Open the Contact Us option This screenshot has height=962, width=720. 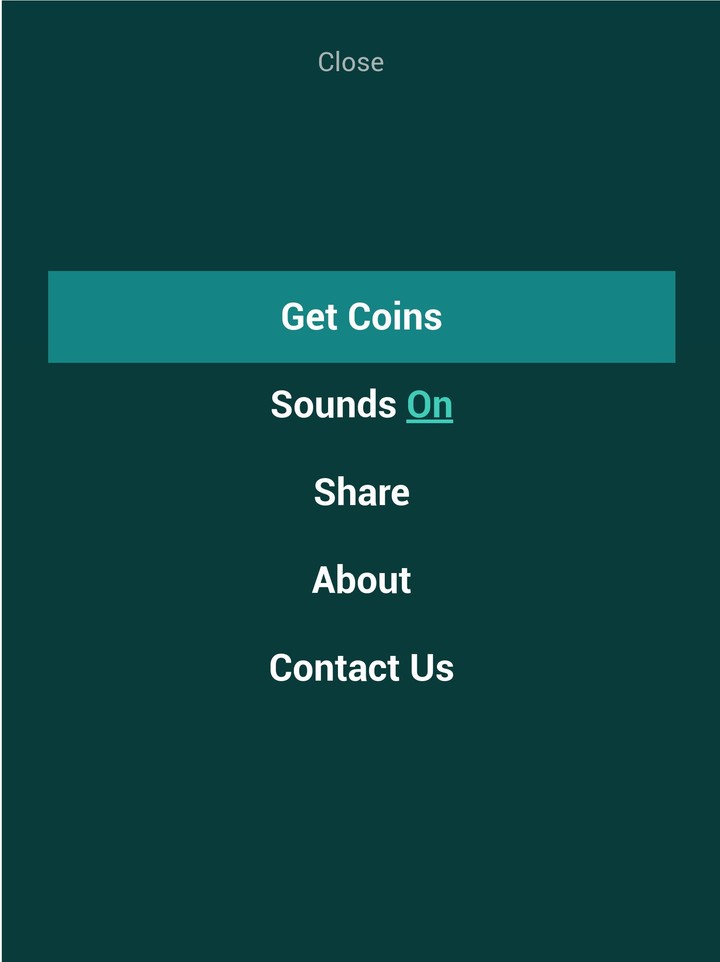point(361,668)
